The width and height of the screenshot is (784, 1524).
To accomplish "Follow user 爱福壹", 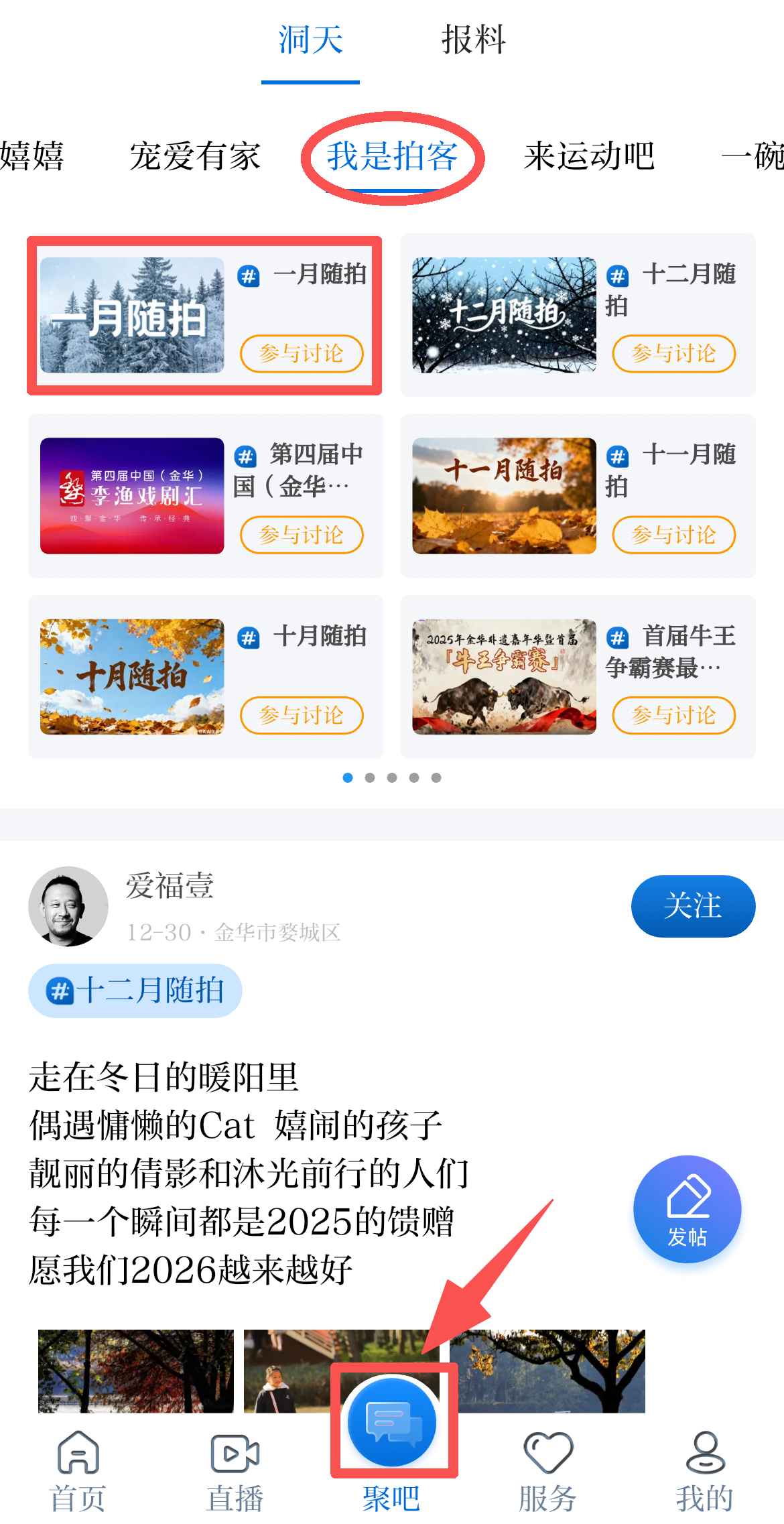I will [x=693, y=906].
